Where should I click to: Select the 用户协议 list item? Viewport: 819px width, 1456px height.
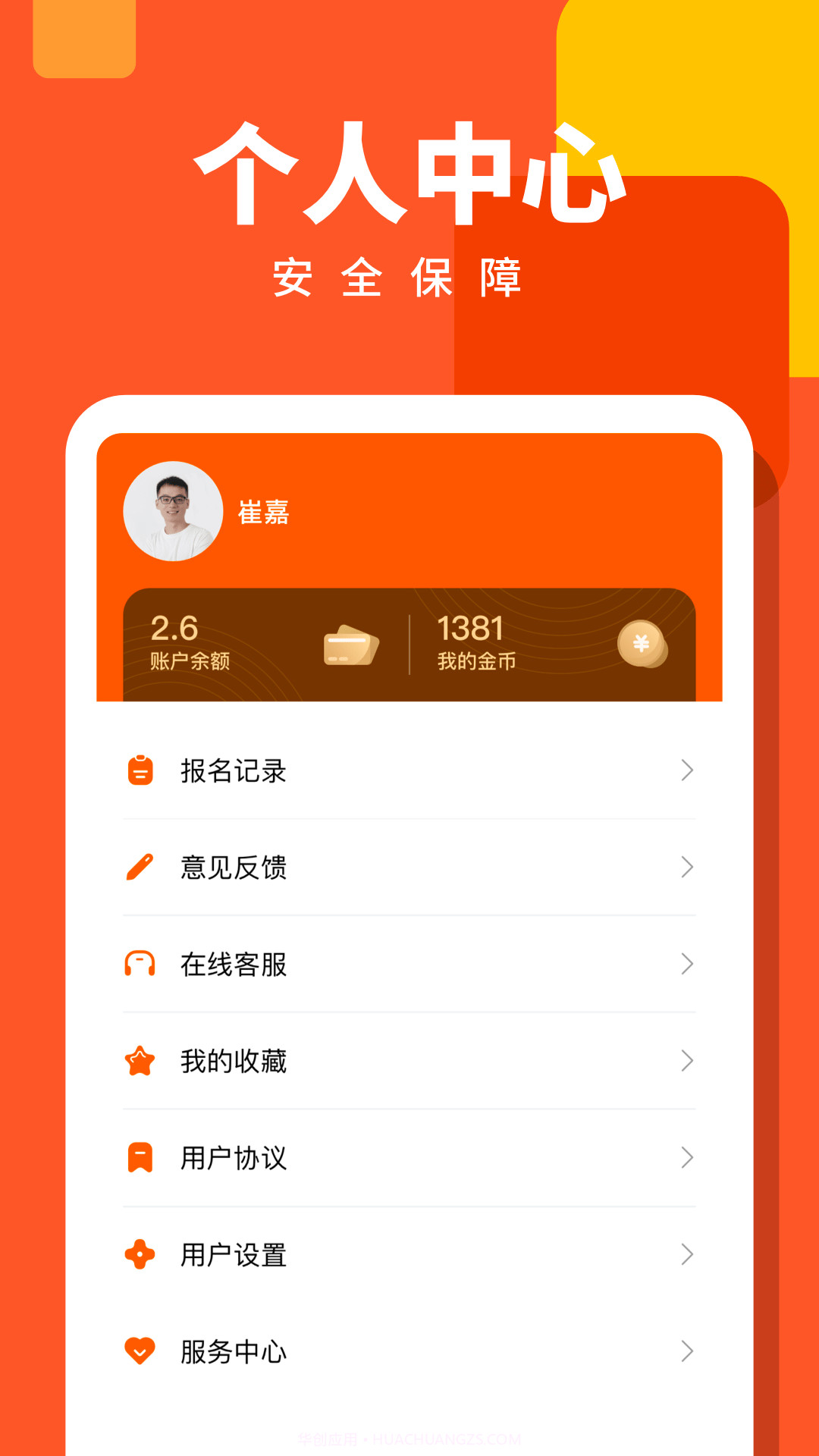pos(233,1157)
